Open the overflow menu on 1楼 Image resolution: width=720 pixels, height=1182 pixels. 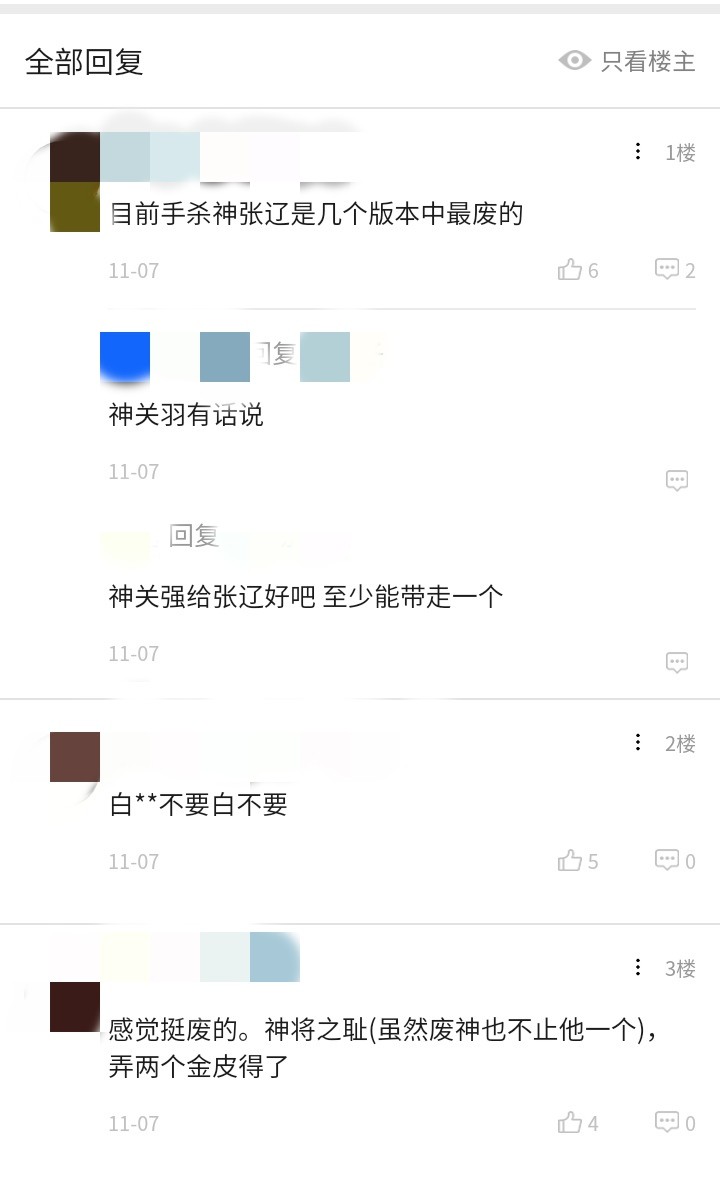[x=638, y=152]
